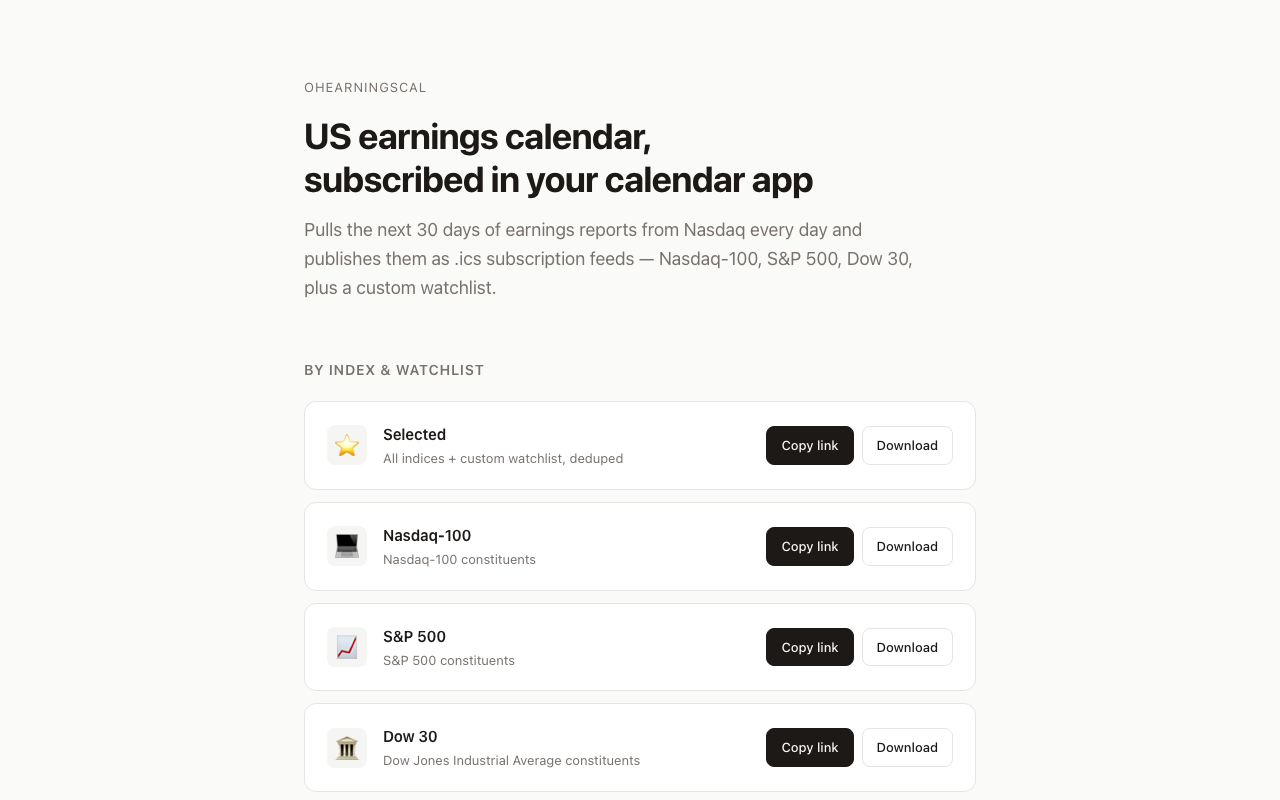The height and width of the screenshot is (800, 1280).
Task: Copy link for the Selected feed
Action: [810, 446]
